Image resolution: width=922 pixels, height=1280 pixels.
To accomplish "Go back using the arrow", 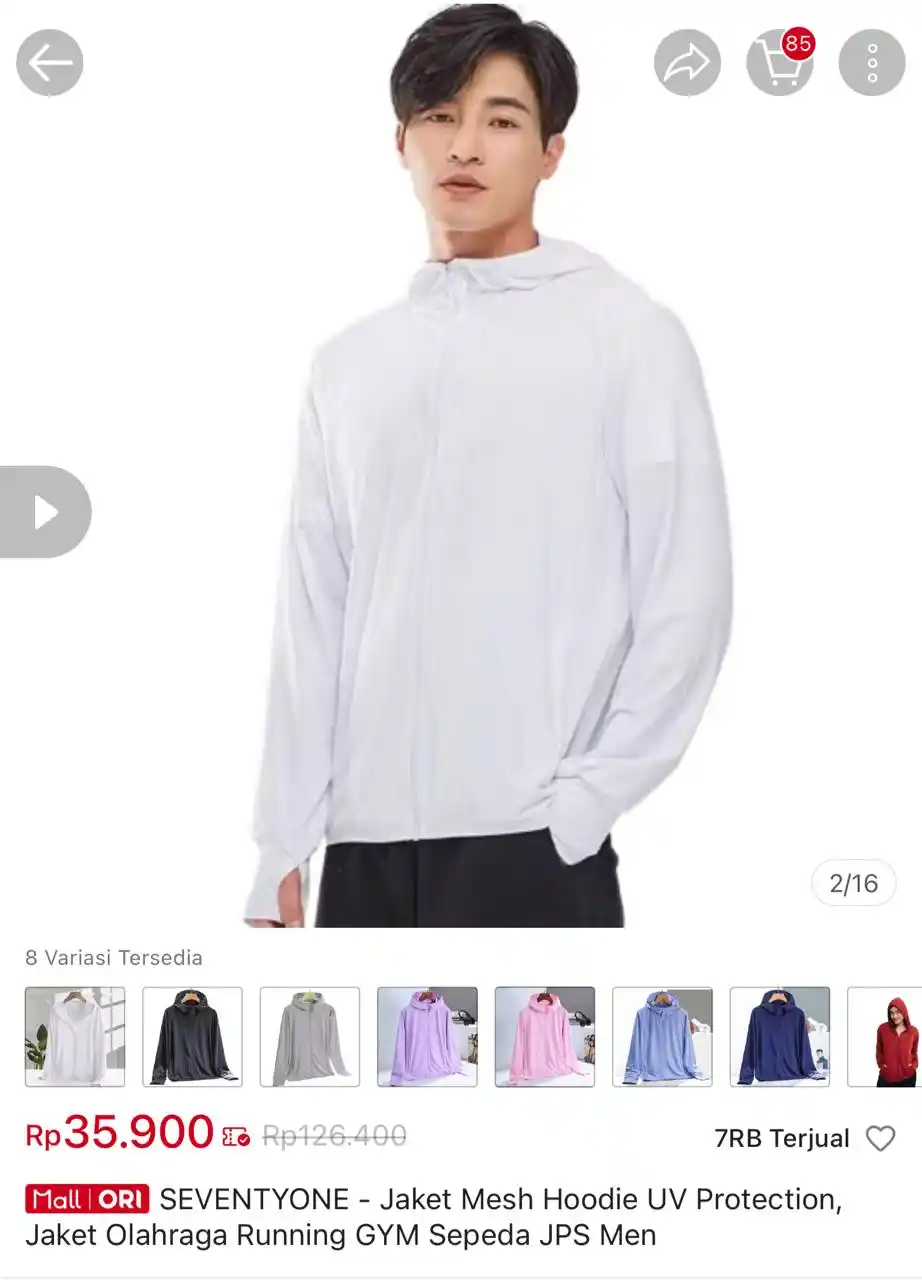I will (x=50, y=63).
